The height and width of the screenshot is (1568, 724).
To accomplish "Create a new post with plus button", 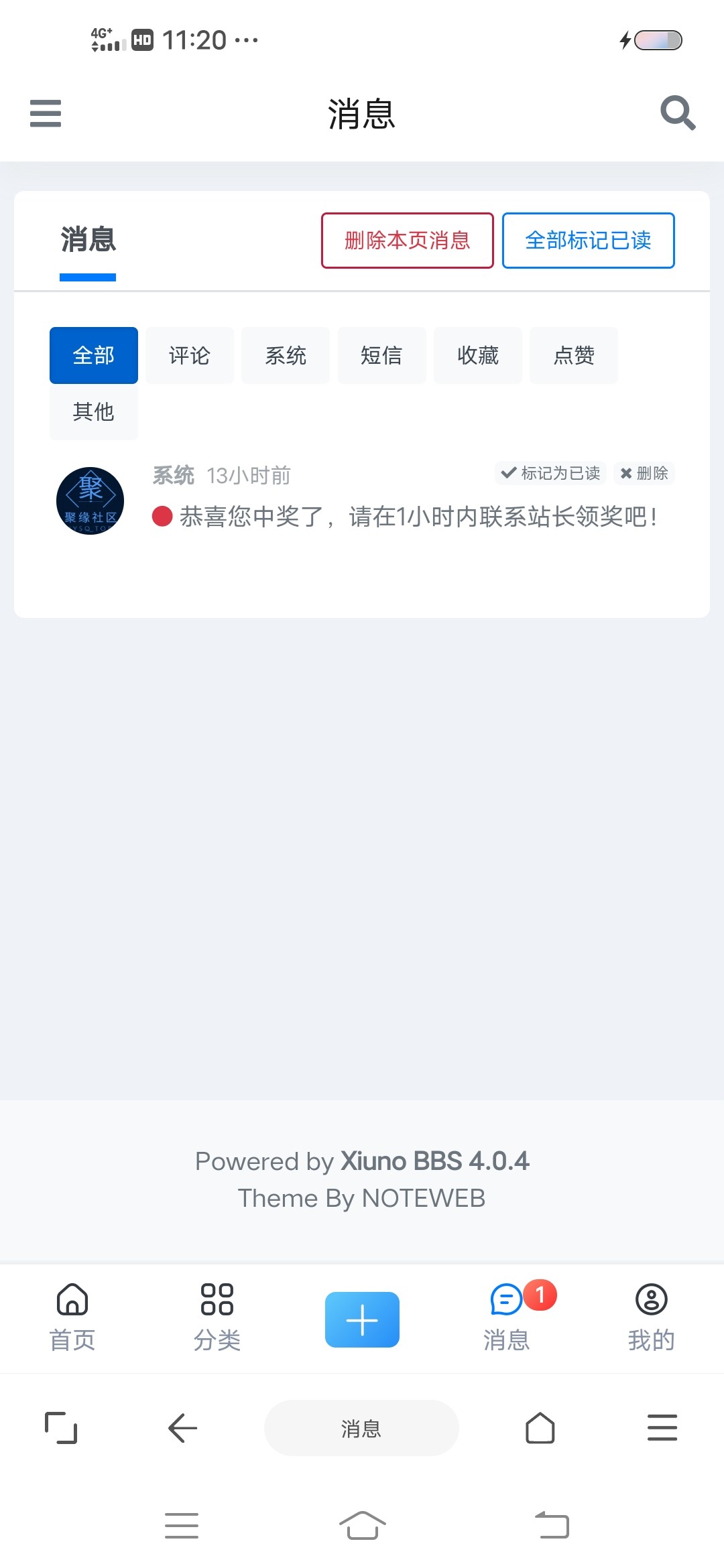I will click(362, 1319).
